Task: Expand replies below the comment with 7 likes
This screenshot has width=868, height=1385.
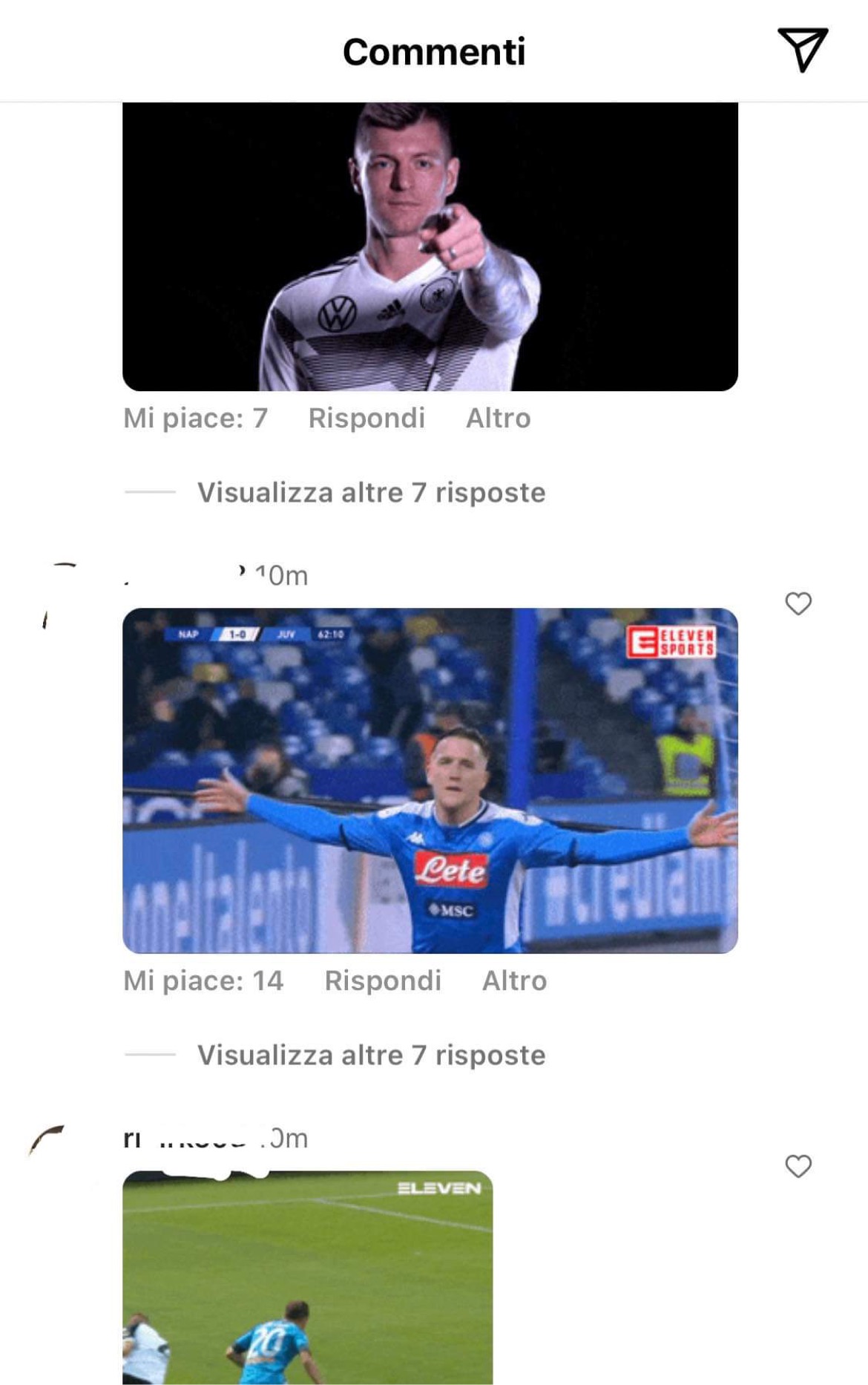Action: pyautogui.click(x=371, y=492)
